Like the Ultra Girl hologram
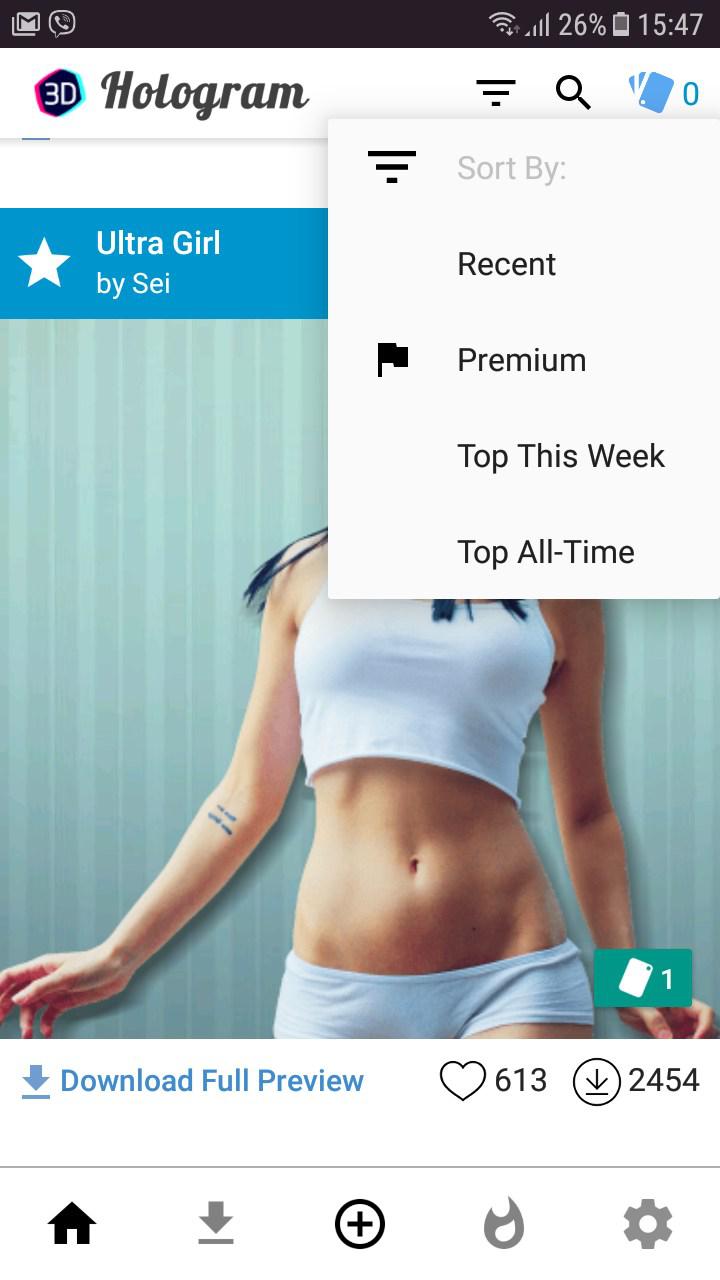This screenshot has width=720, height=1280. tap(462, 1081)
